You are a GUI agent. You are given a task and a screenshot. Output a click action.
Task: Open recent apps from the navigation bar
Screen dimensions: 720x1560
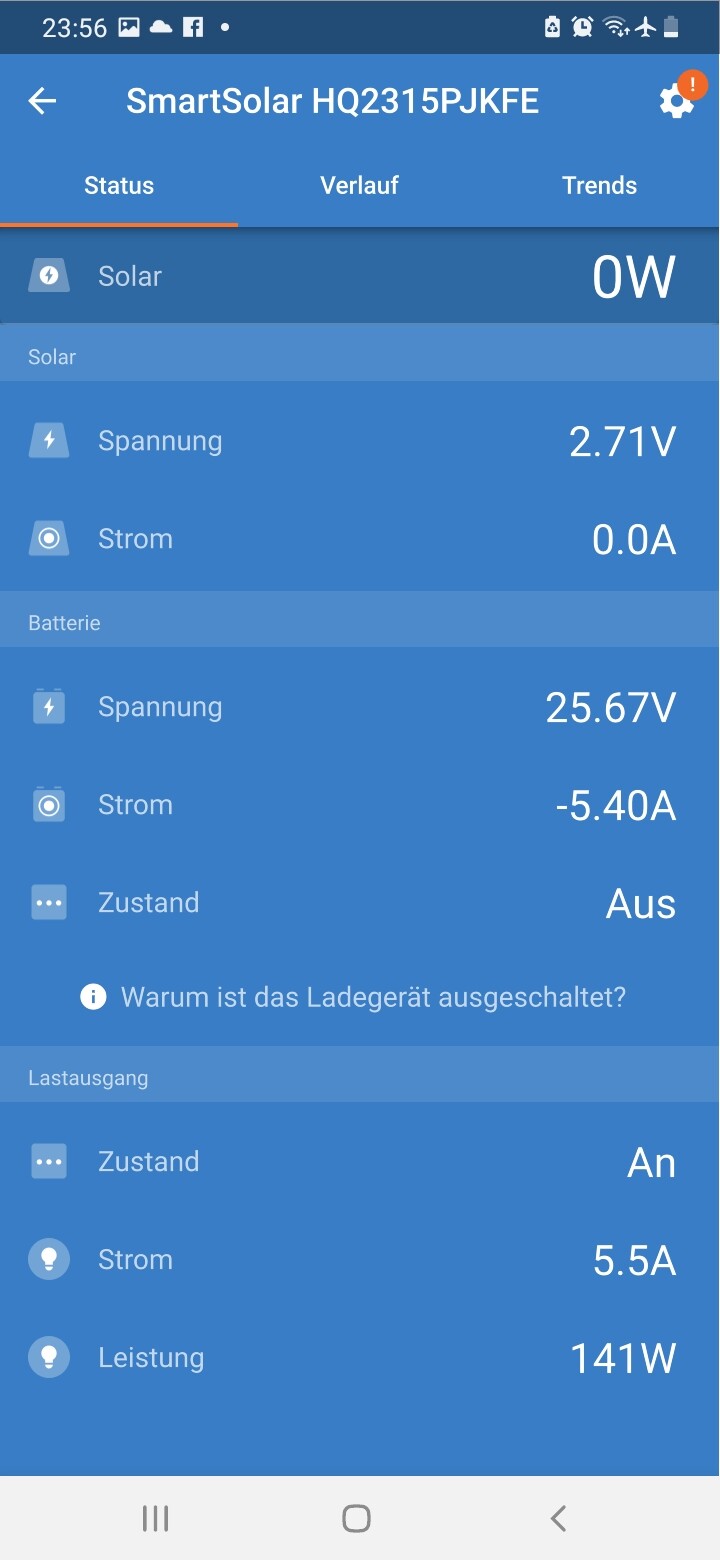tap(156, 1518)
